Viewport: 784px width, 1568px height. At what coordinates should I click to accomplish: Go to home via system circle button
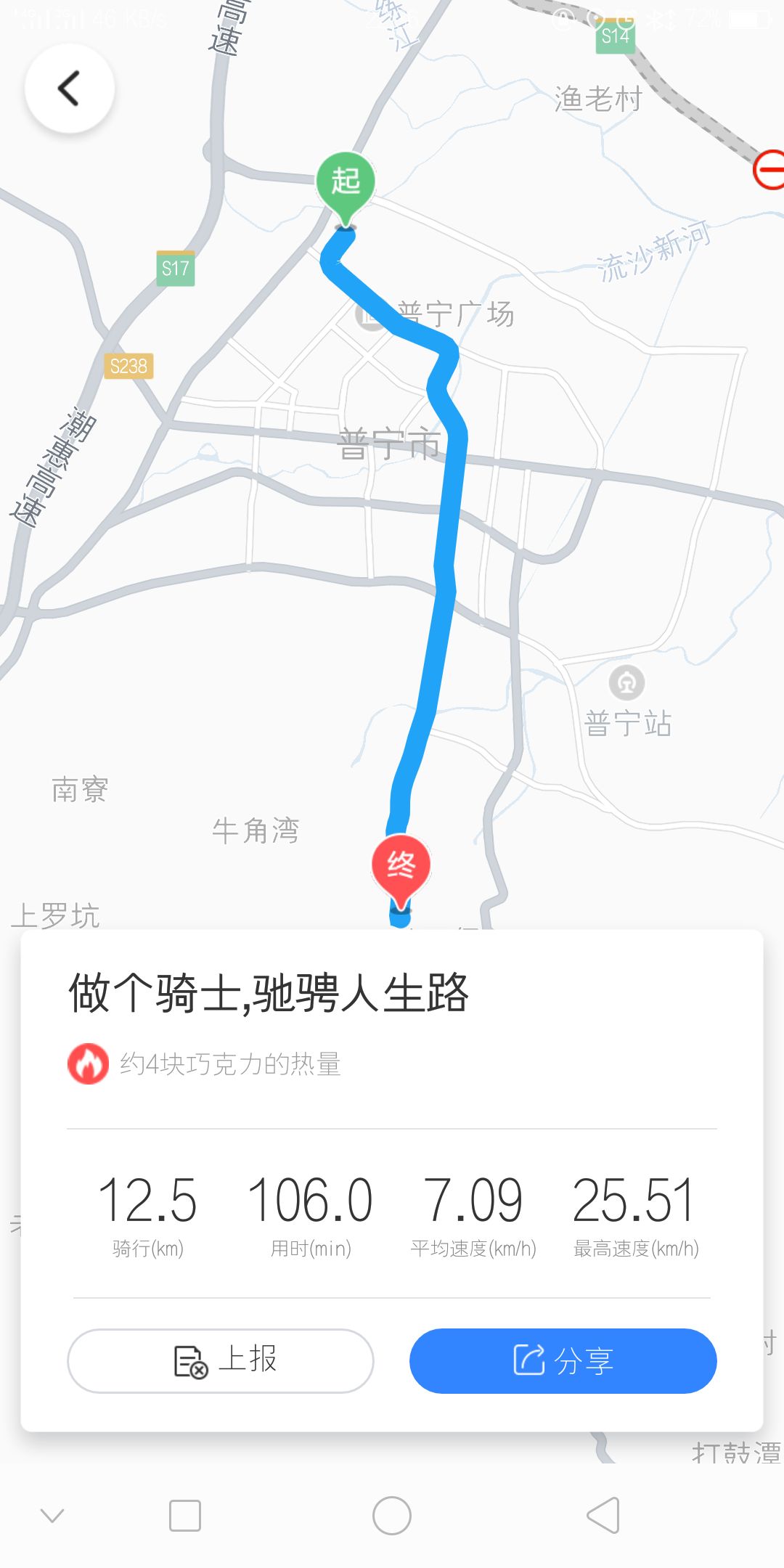[392, 1516]
